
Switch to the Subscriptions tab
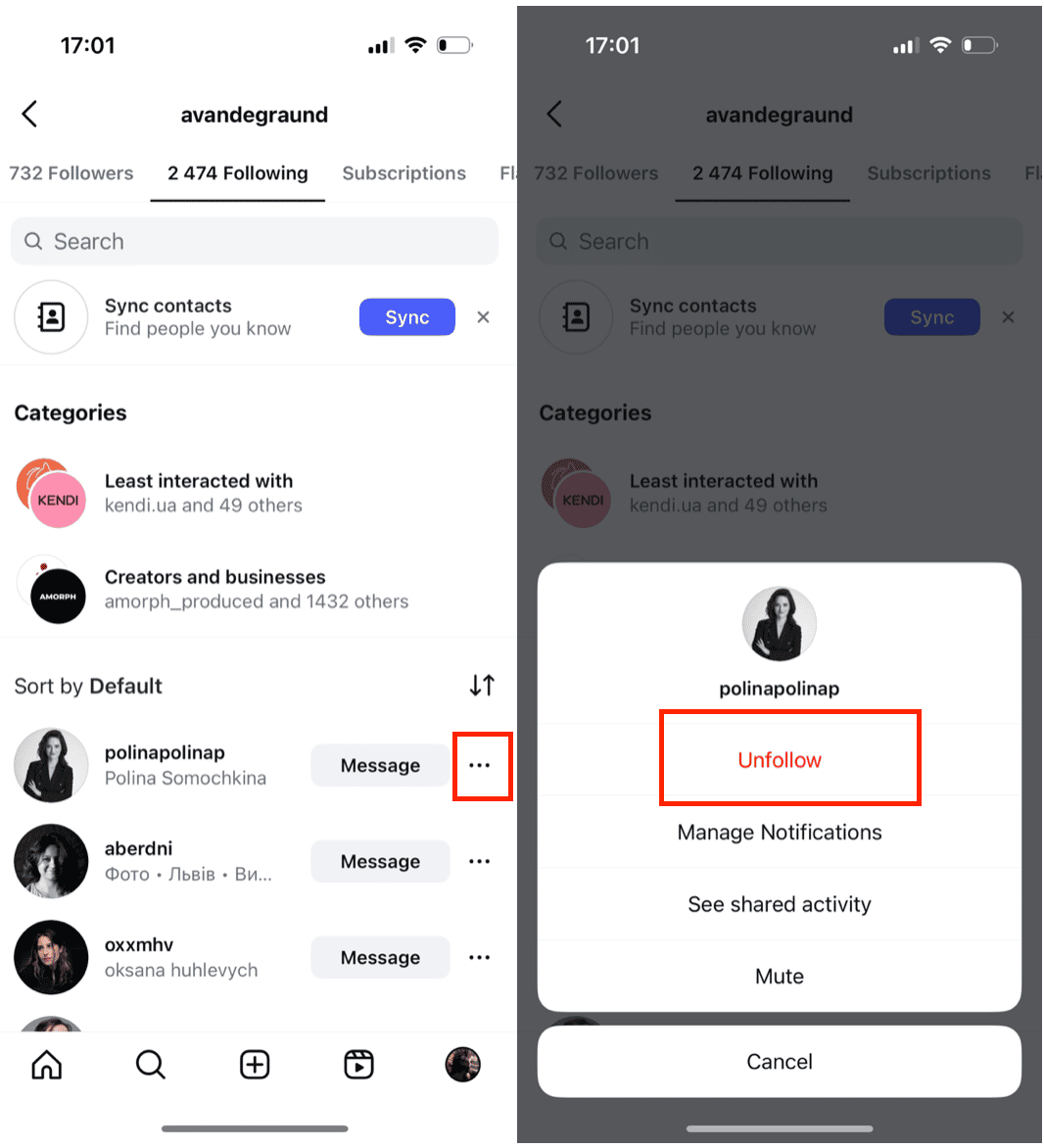point(403,173)
